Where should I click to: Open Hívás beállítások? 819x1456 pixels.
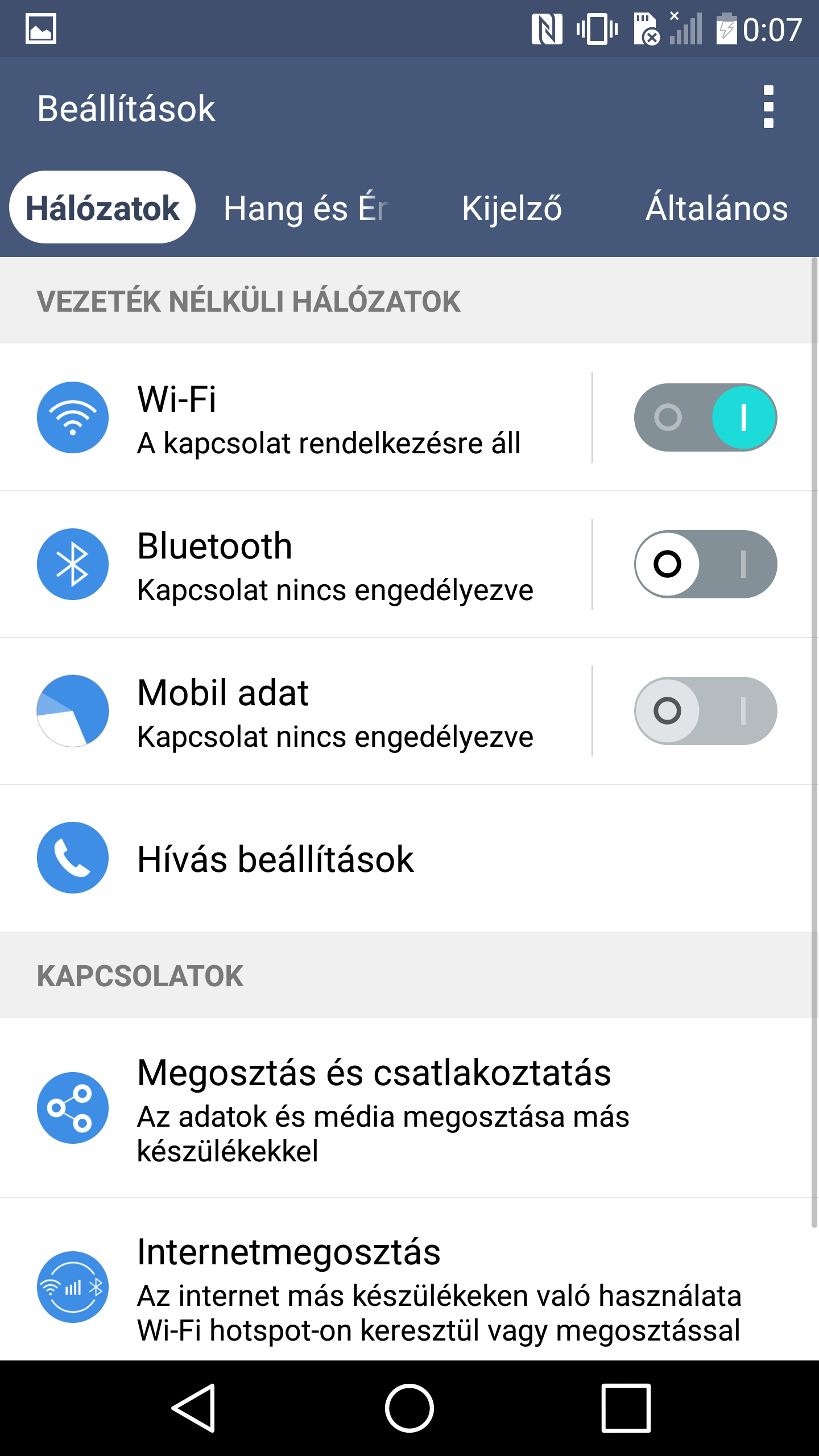(x=275, y=858)
